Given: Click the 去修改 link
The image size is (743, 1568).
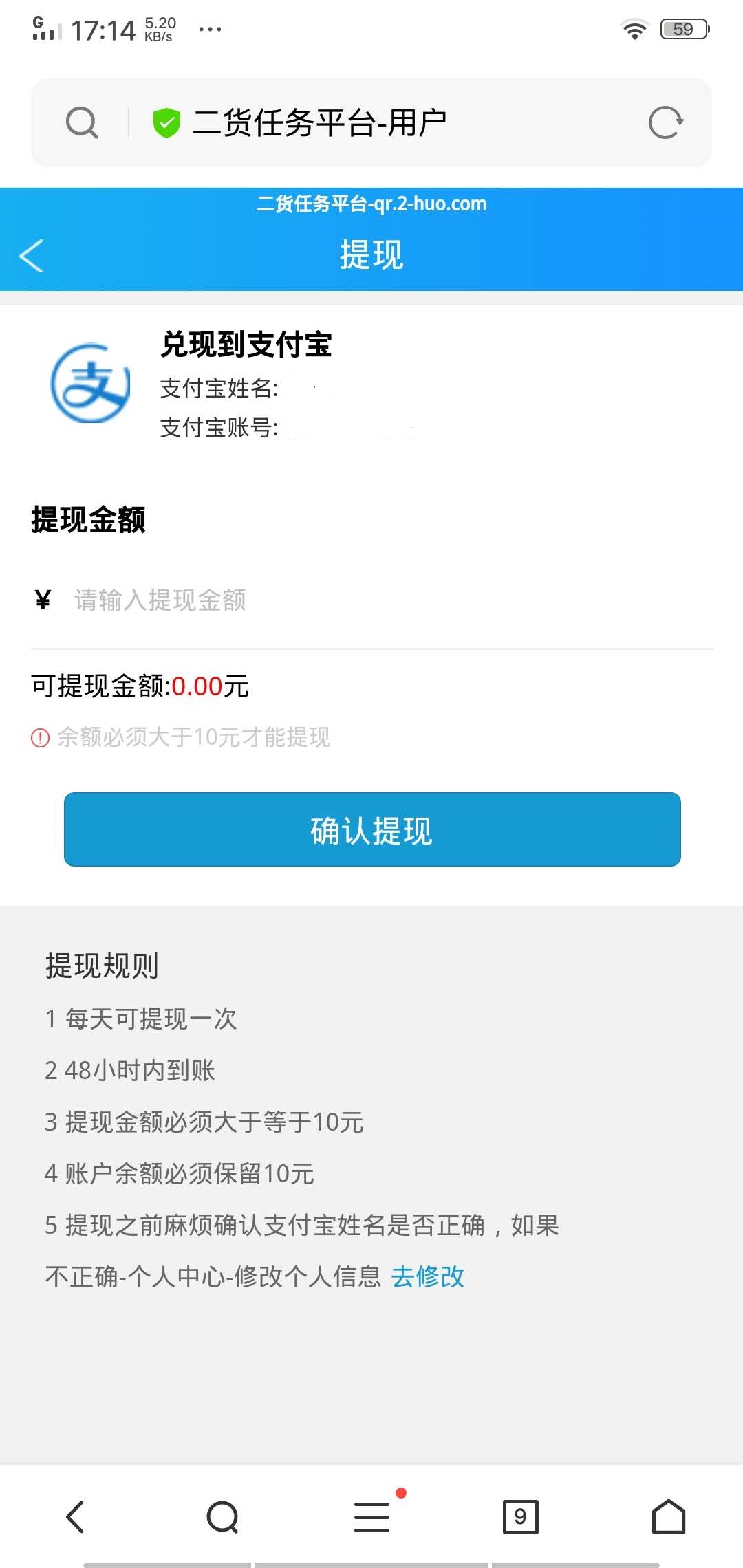Looking at the screenshot, I should pyautogui.click(x=427, y=1276).
